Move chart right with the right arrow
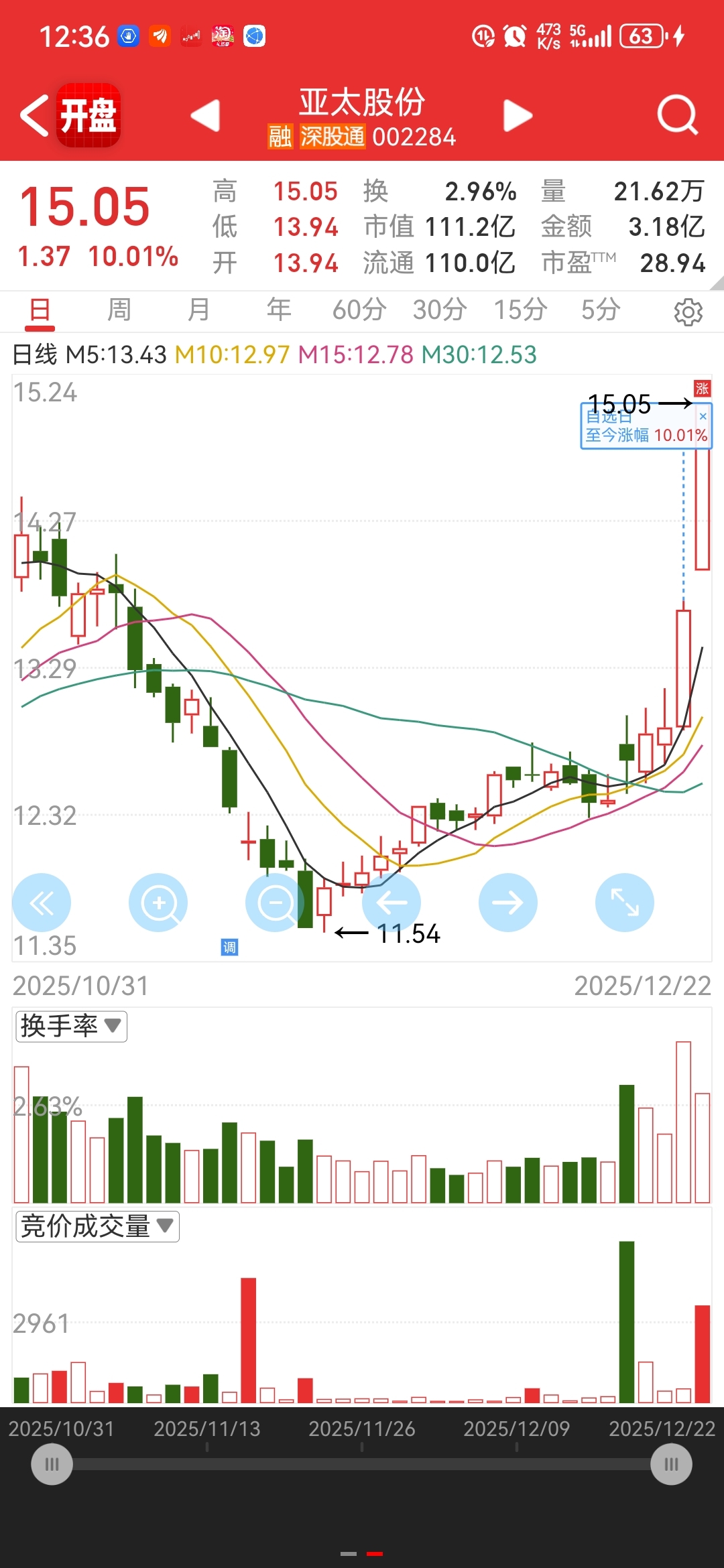The image size is (724, 1568). pyautogui.click(x=508, y=903)
